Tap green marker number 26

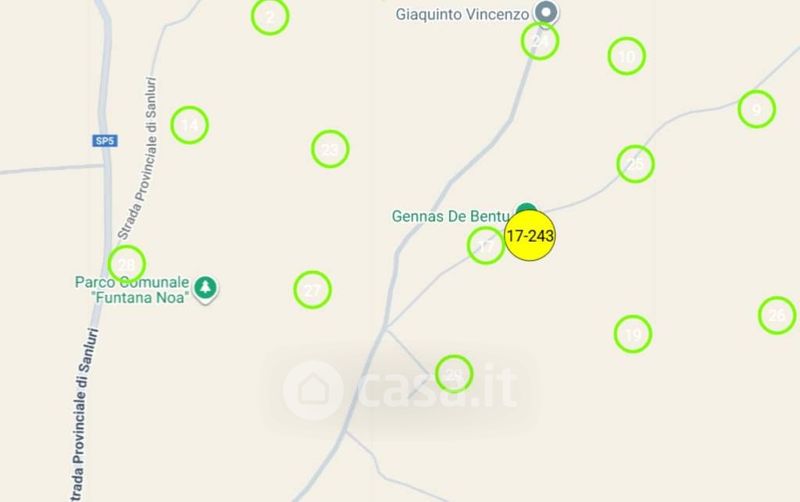pos(777,315)
